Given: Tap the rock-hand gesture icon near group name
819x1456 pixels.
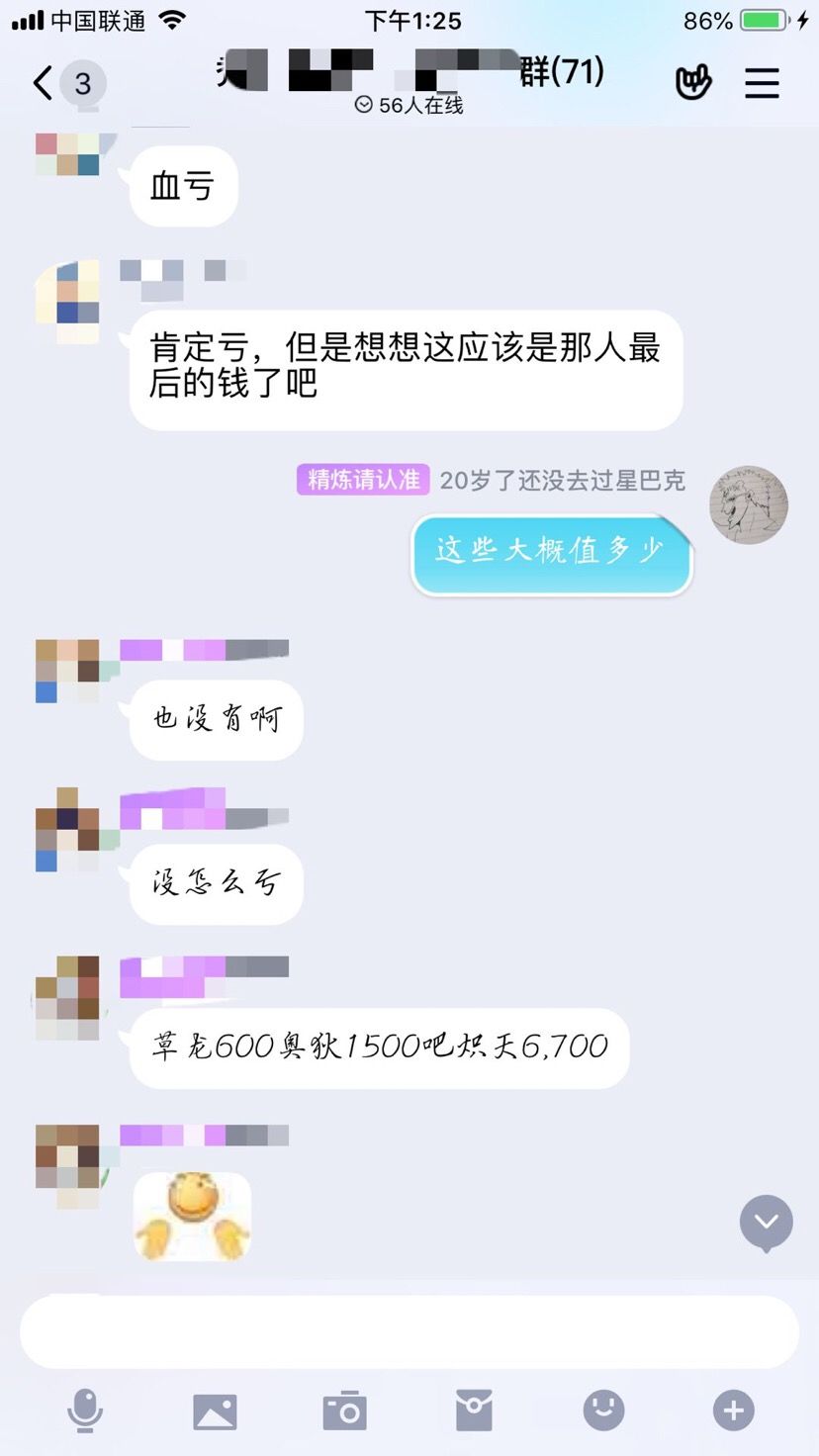Looking at the screenshot, I should (x=693, y=83).
